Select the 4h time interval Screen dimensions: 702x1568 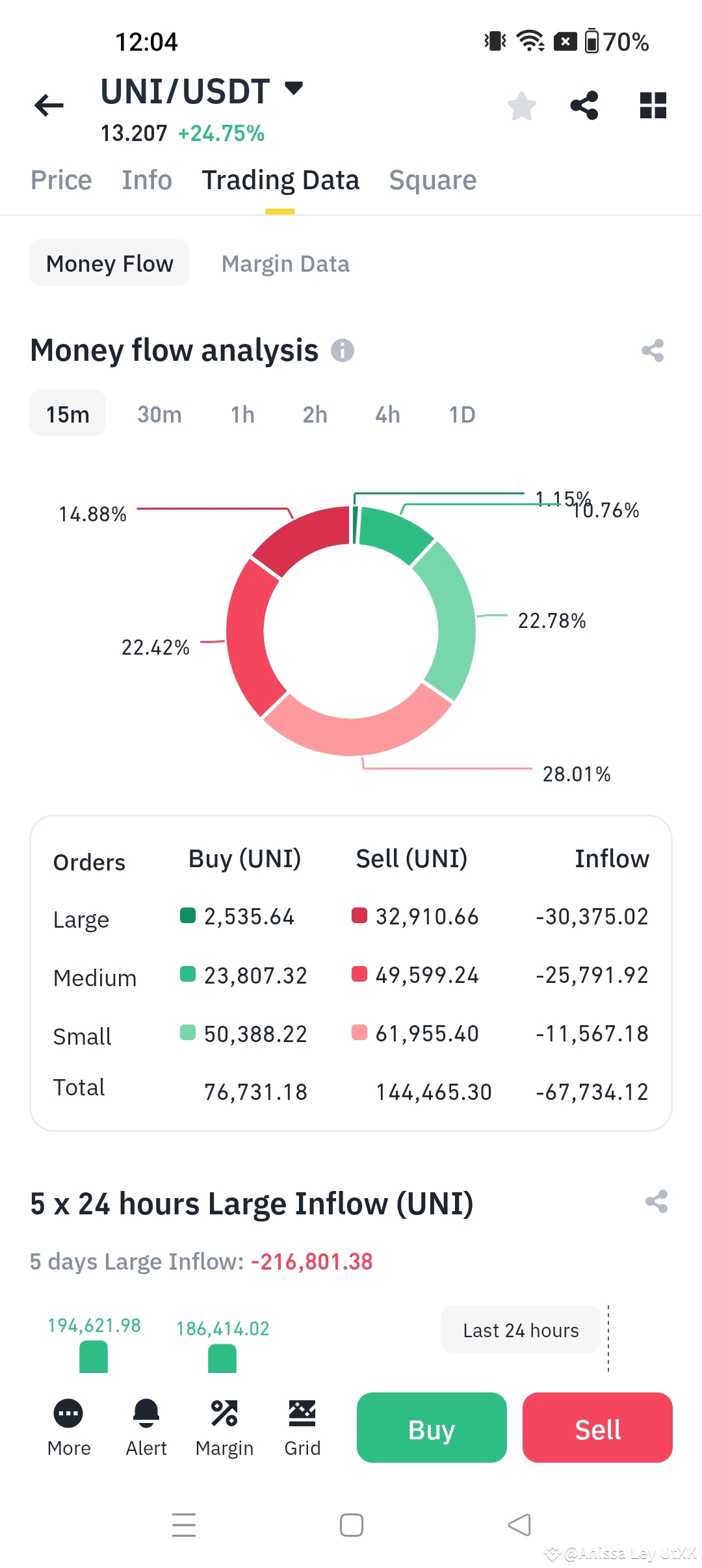(387, 414)
